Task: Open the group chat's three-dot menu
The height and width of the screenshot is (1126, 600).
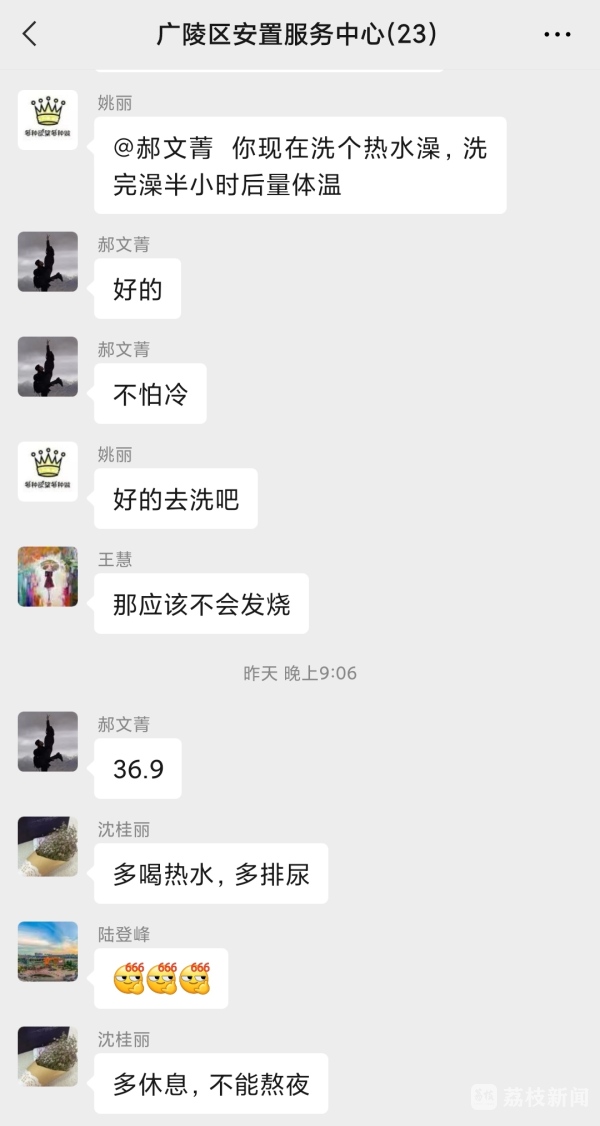Action: pos(557,34)
